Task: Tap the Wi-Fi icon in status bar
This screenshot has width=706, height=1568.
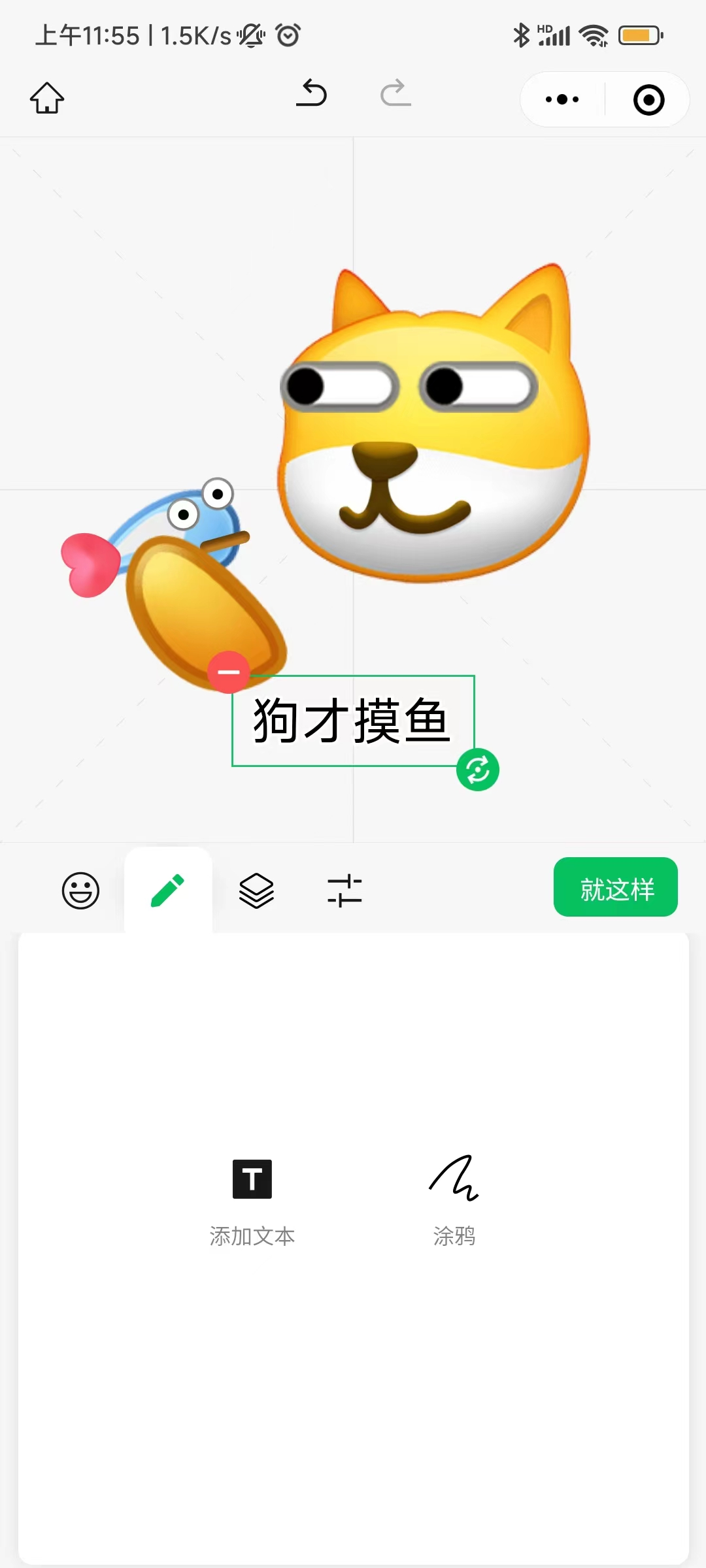Action: pos(592,36)
